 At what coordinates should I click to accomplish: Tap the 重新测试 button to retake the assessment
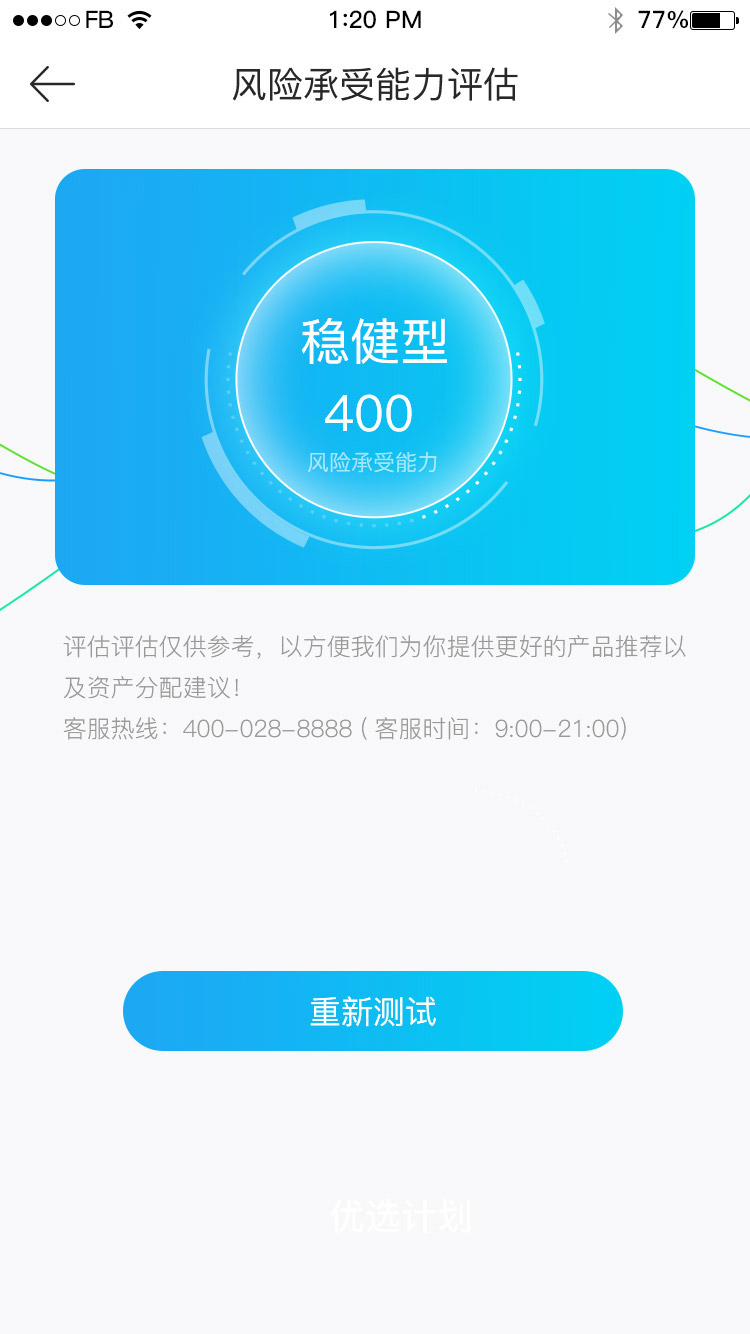[373, 1011]
